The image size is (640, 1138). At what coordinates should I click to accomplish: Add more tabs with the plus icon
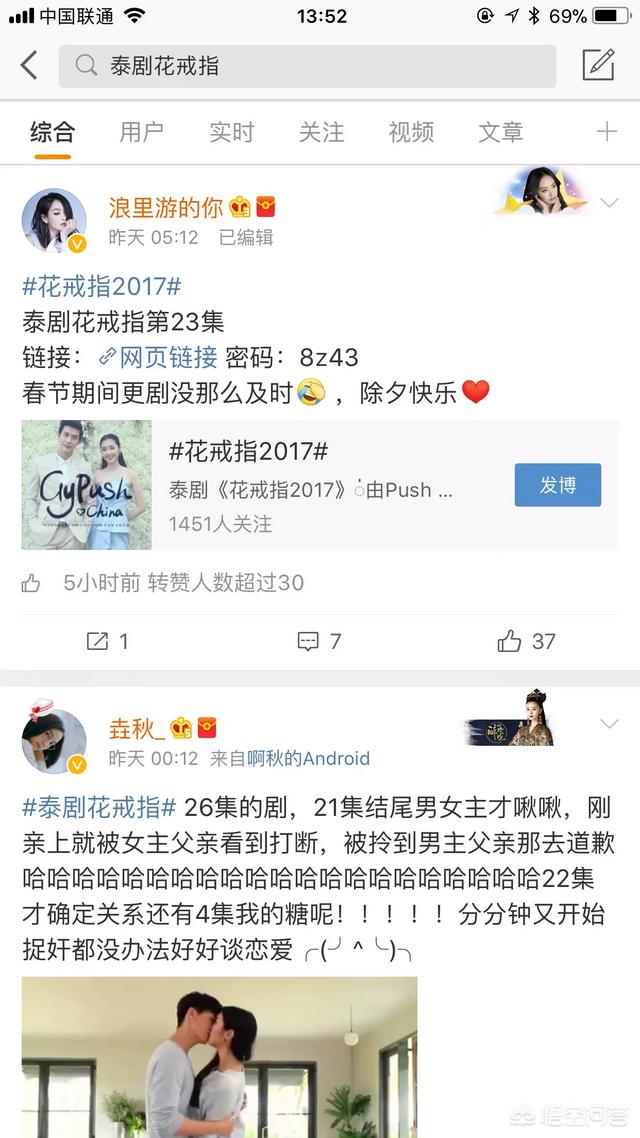coord(607,131)
